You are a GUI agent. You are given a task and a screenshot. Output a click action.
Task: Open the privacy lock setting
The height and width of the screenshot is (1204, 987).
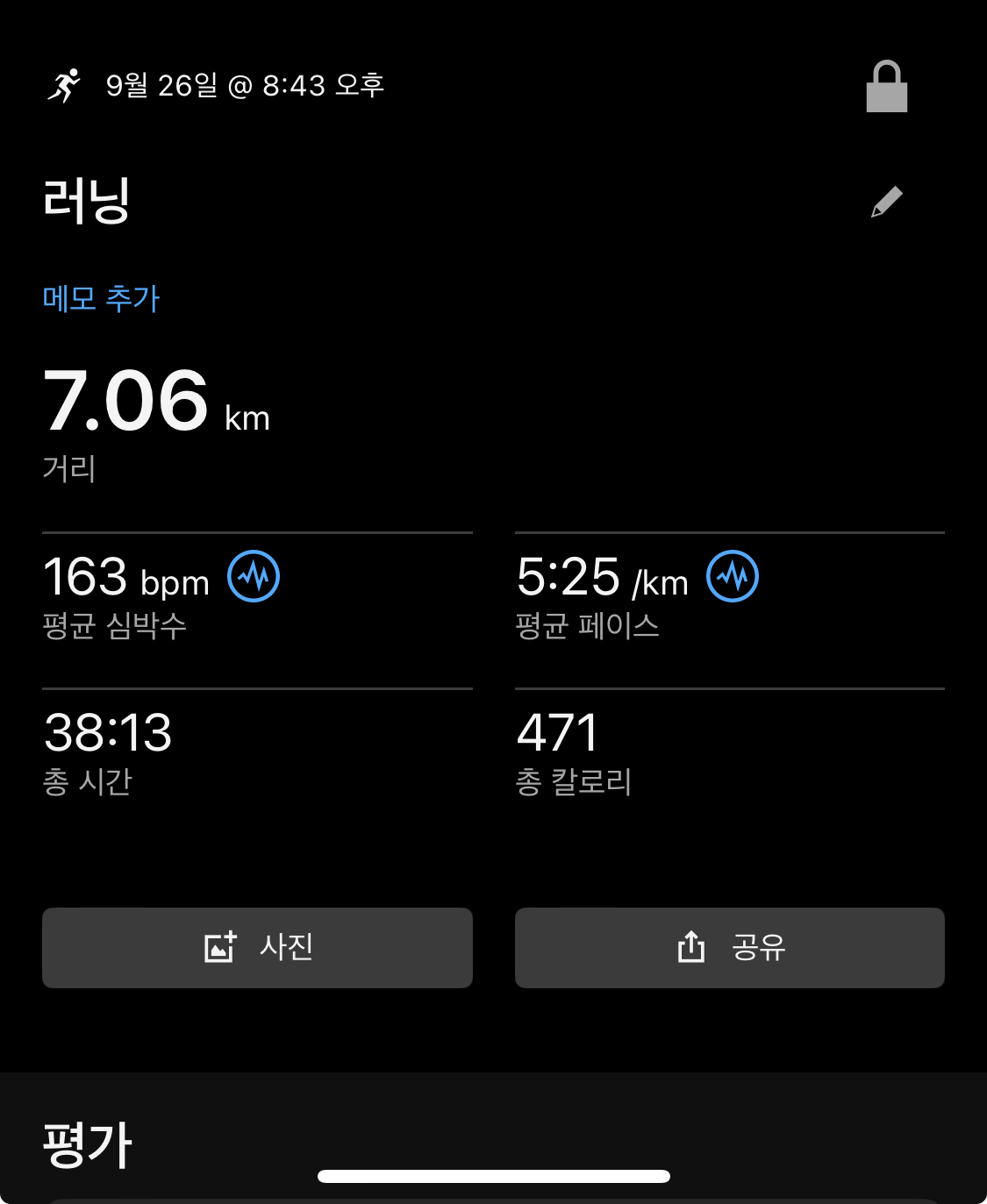point(886,87)
